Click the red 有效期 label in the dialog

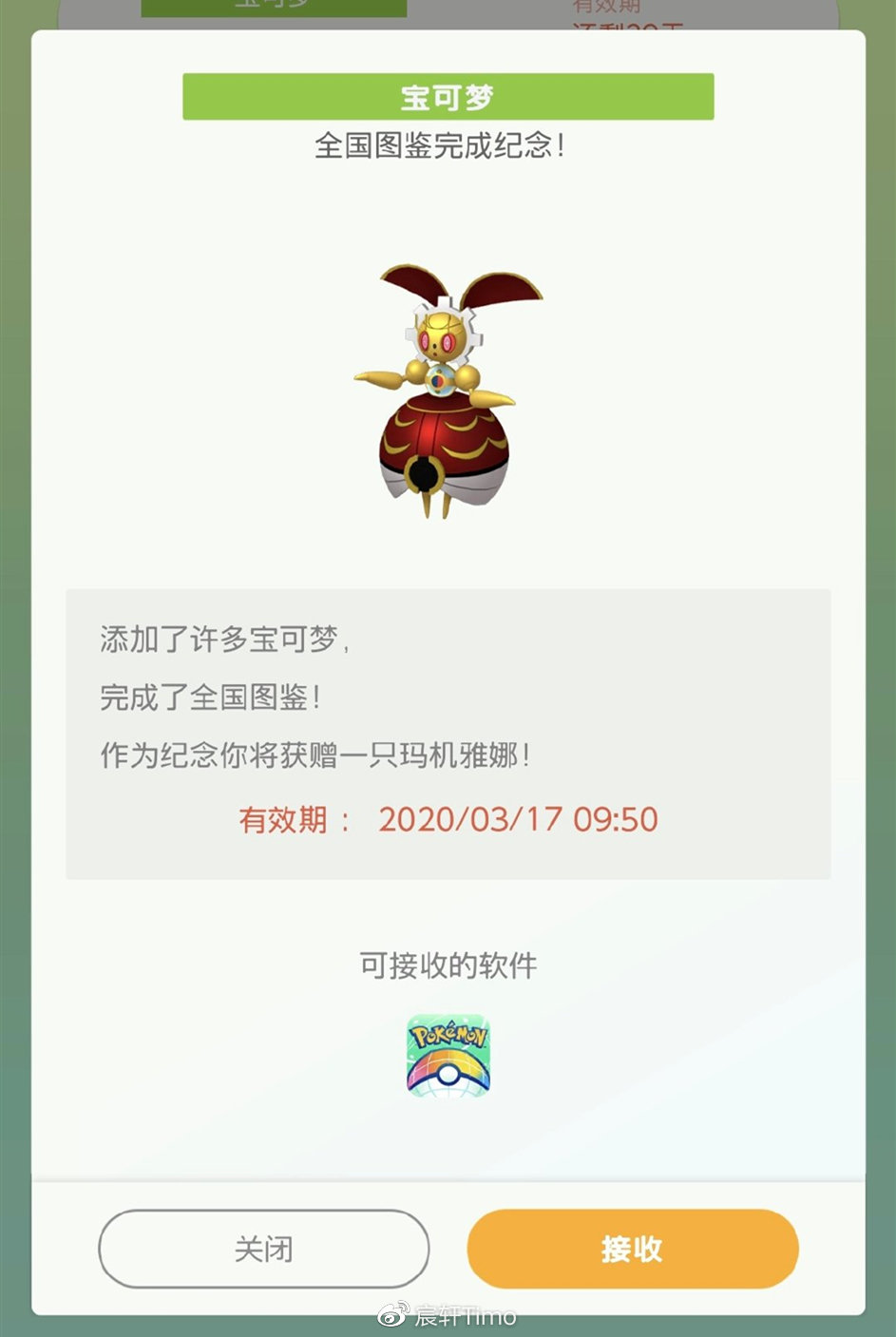283,818
